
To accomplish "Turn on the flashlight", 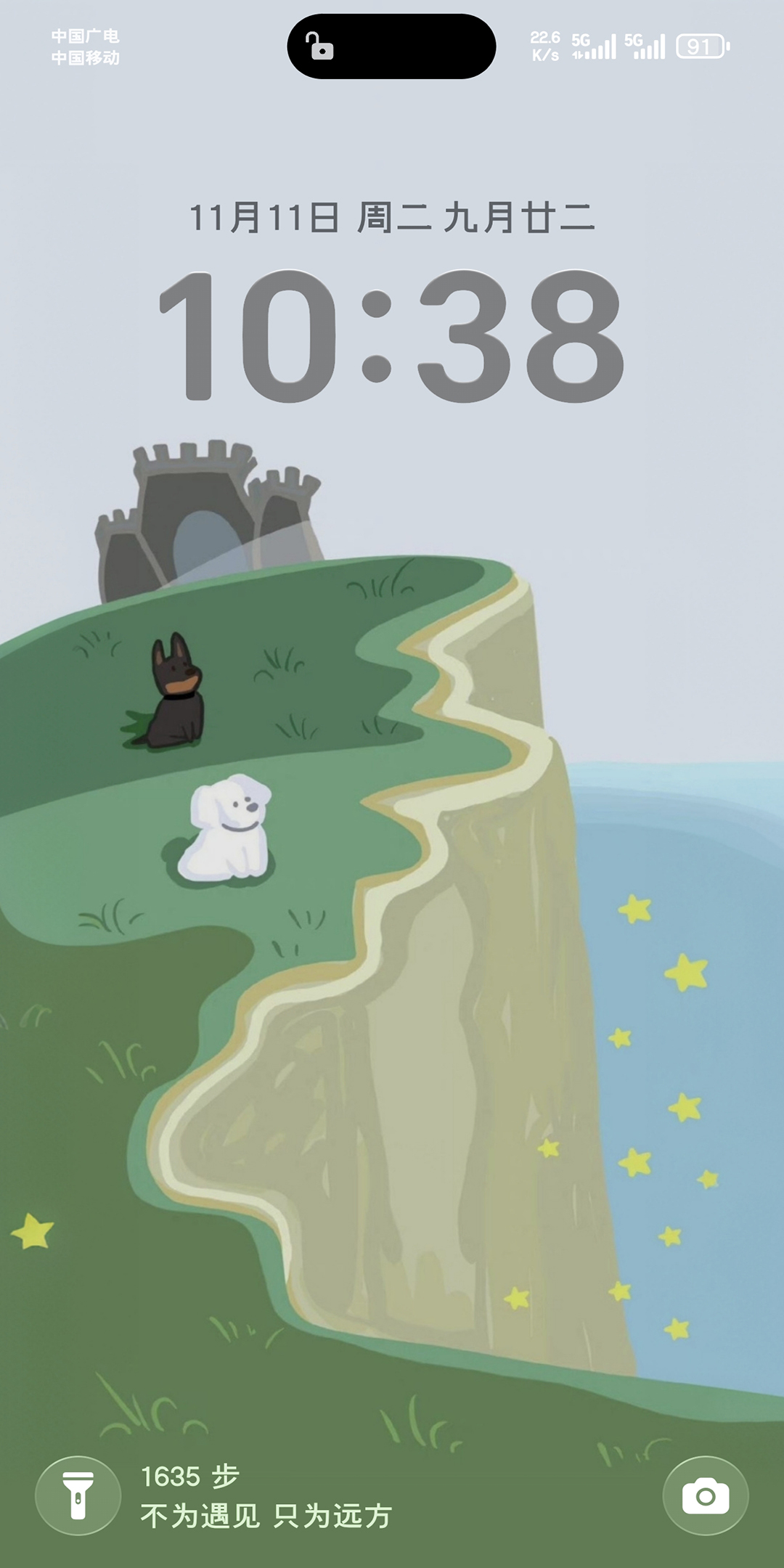I will tap(78, 1496).
